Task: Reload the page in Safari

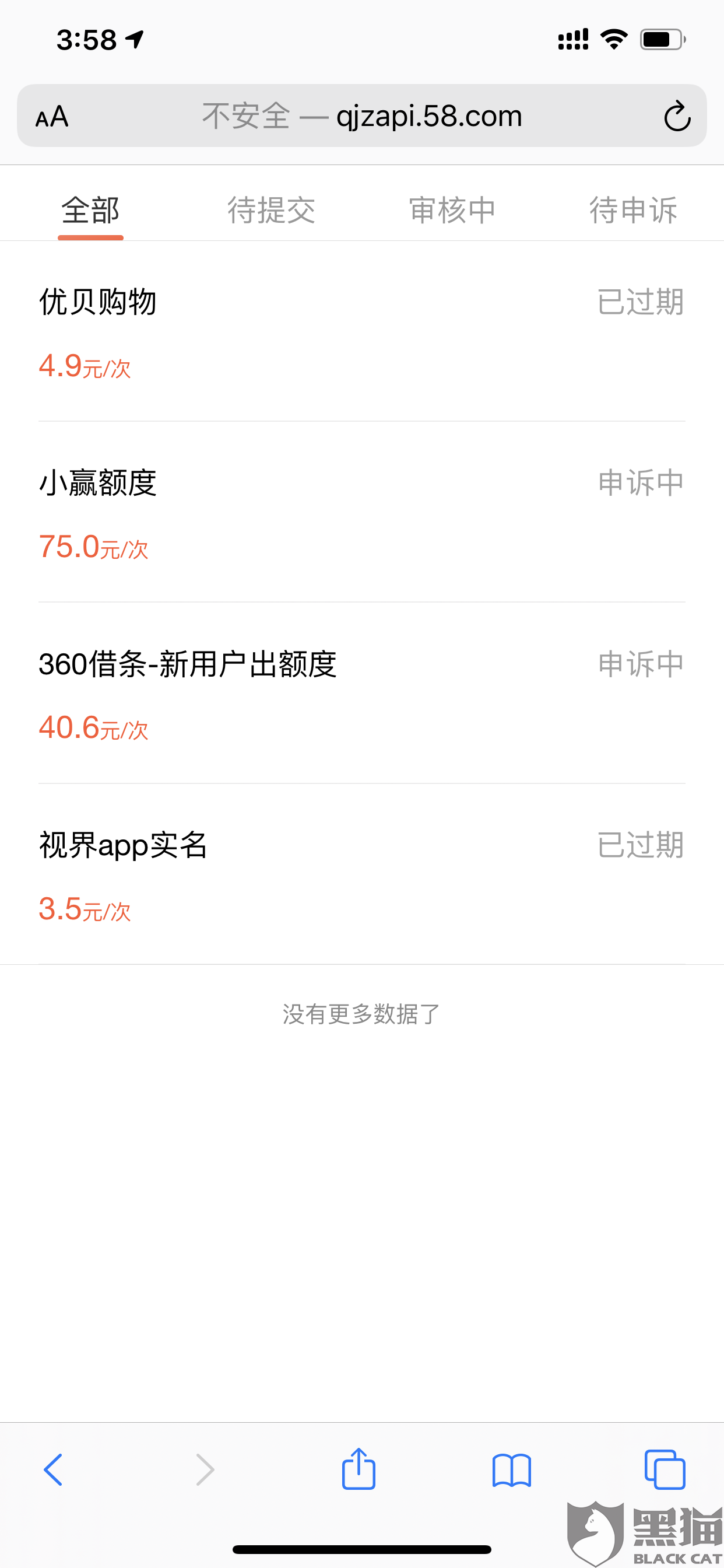Action: pos(677,116)
